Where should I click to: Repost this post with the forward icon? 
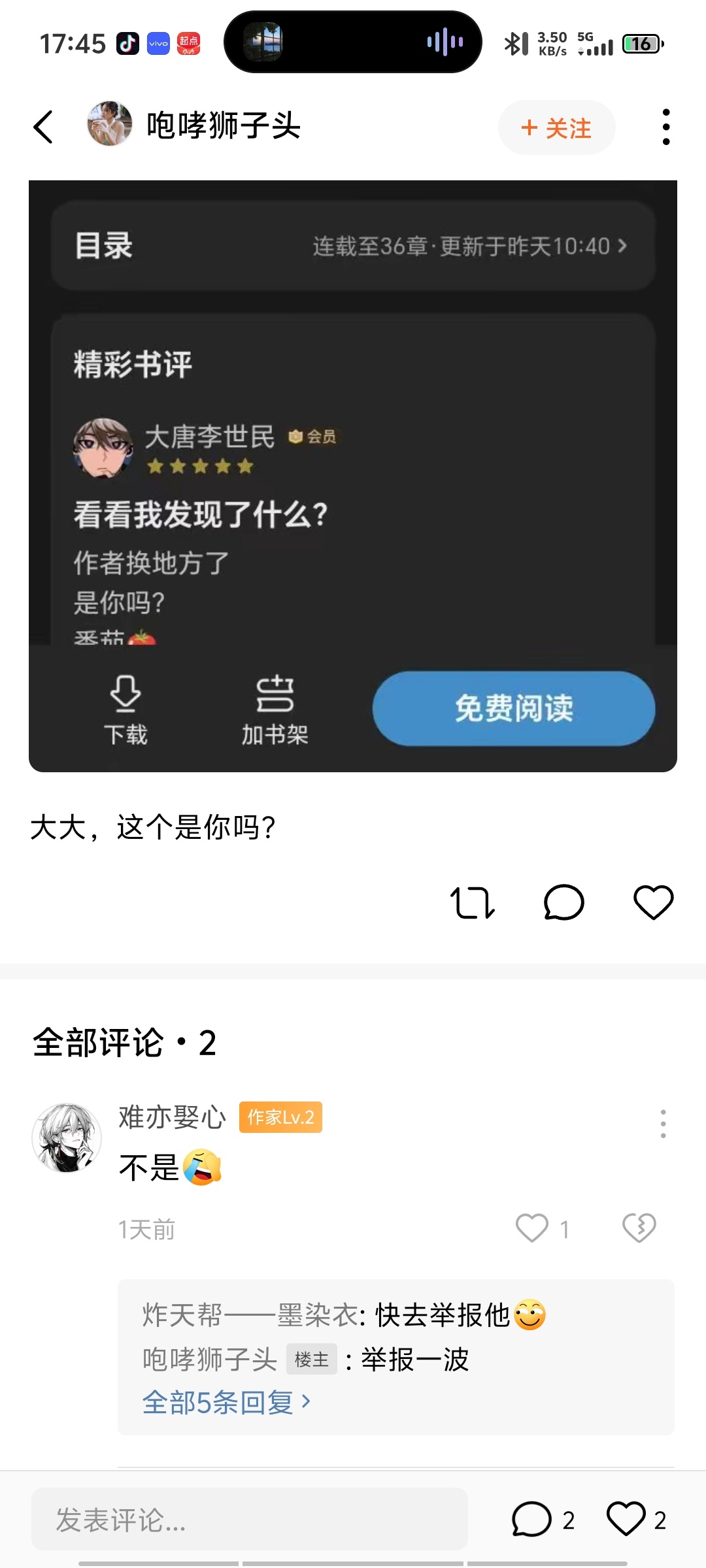(x=472, y=903)
